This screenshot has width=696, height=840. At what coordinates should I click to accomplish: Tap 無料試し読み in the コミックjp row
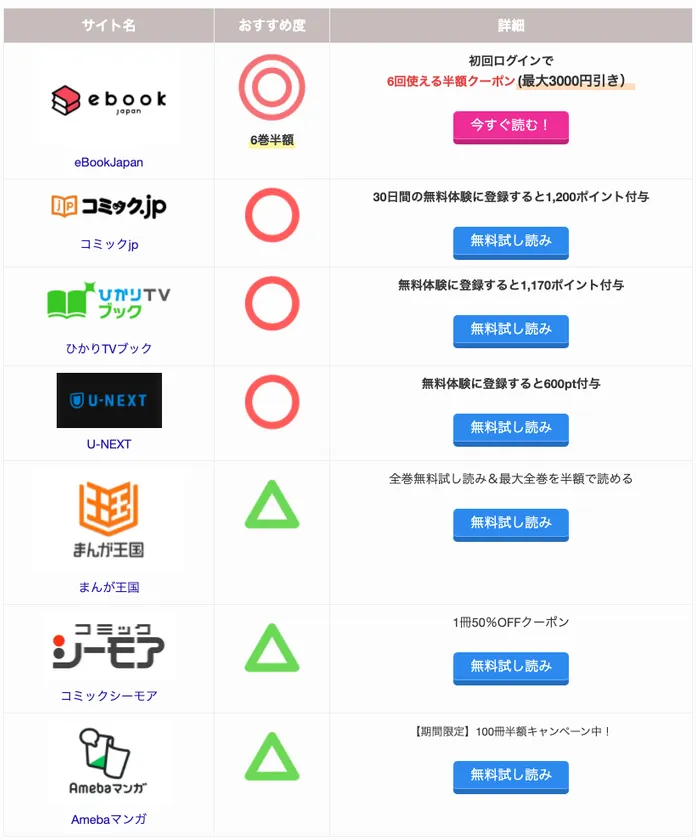tap(510, 242)
